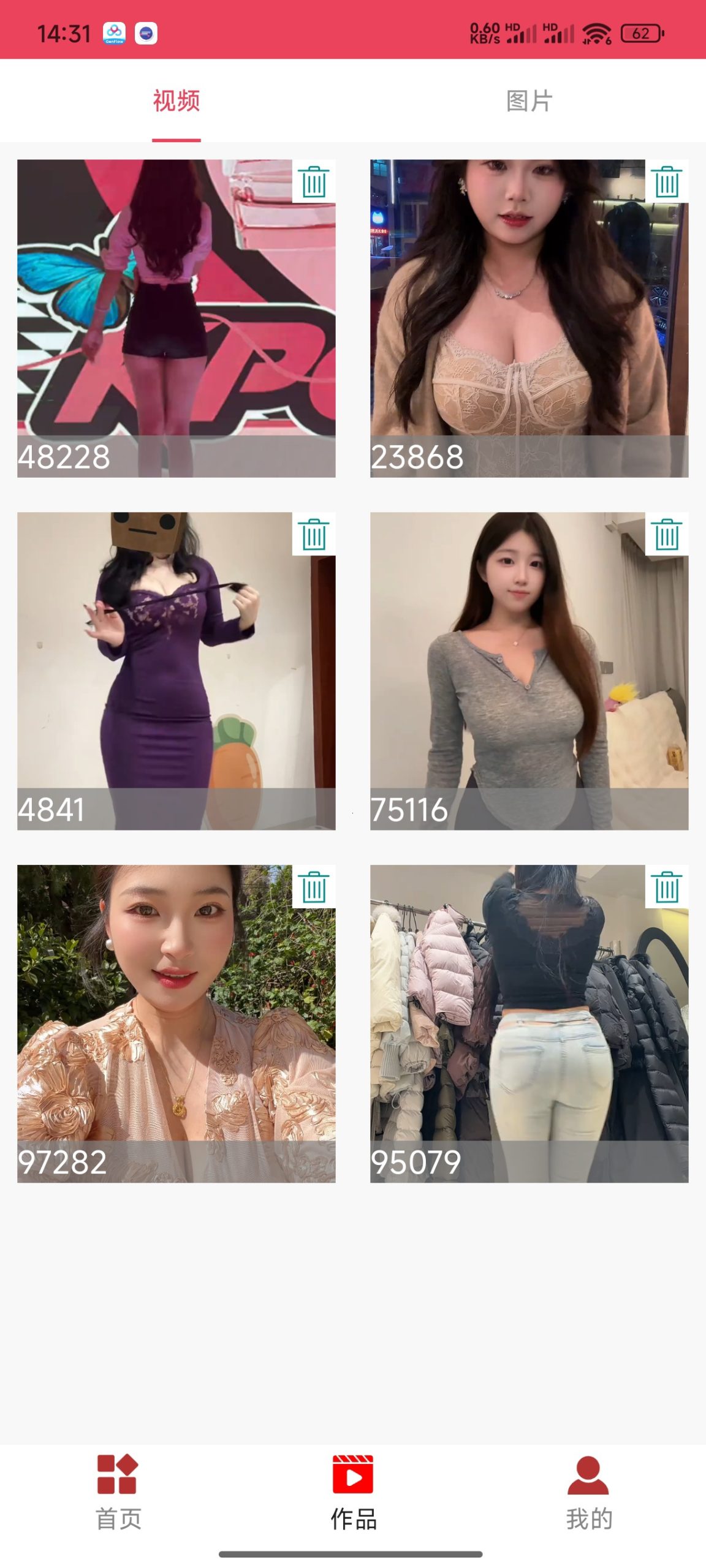This screenshot has height=1568, width=706.
Task: Remove the video numbered 95079
Action: [667, 887]
